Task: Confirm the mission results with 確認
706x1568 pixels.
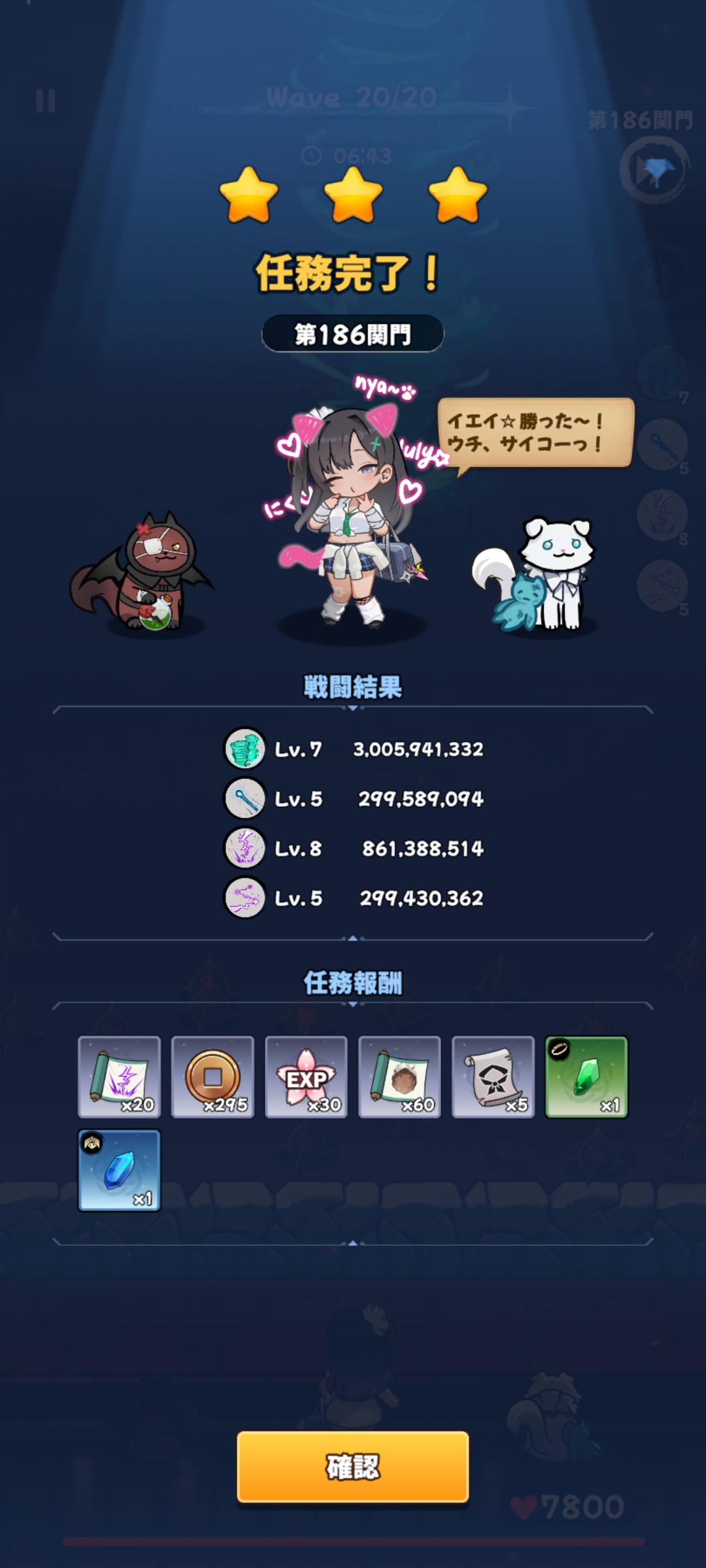Action: click(352, 1467)
